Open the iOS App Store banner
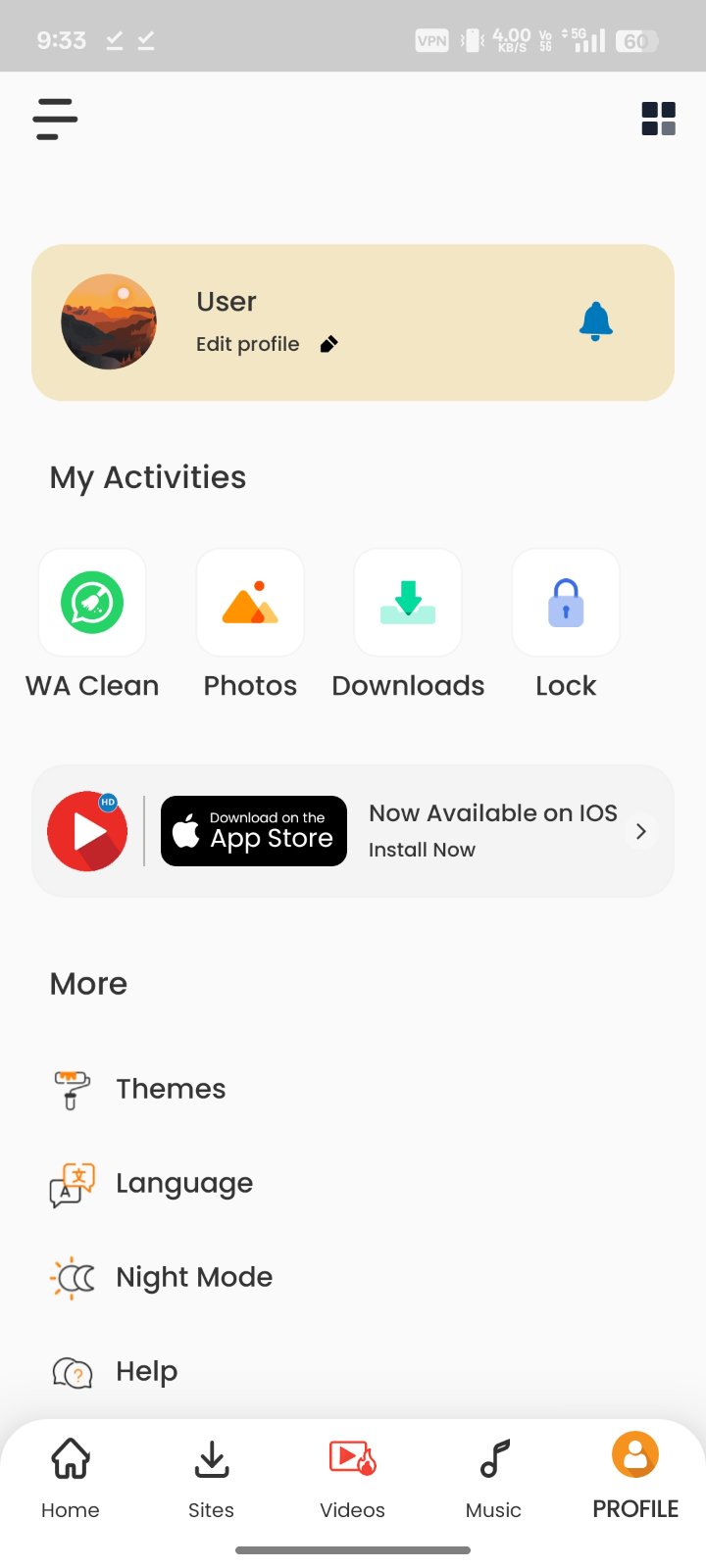This screenshot has width=706, height=1568. coord(353,831)
